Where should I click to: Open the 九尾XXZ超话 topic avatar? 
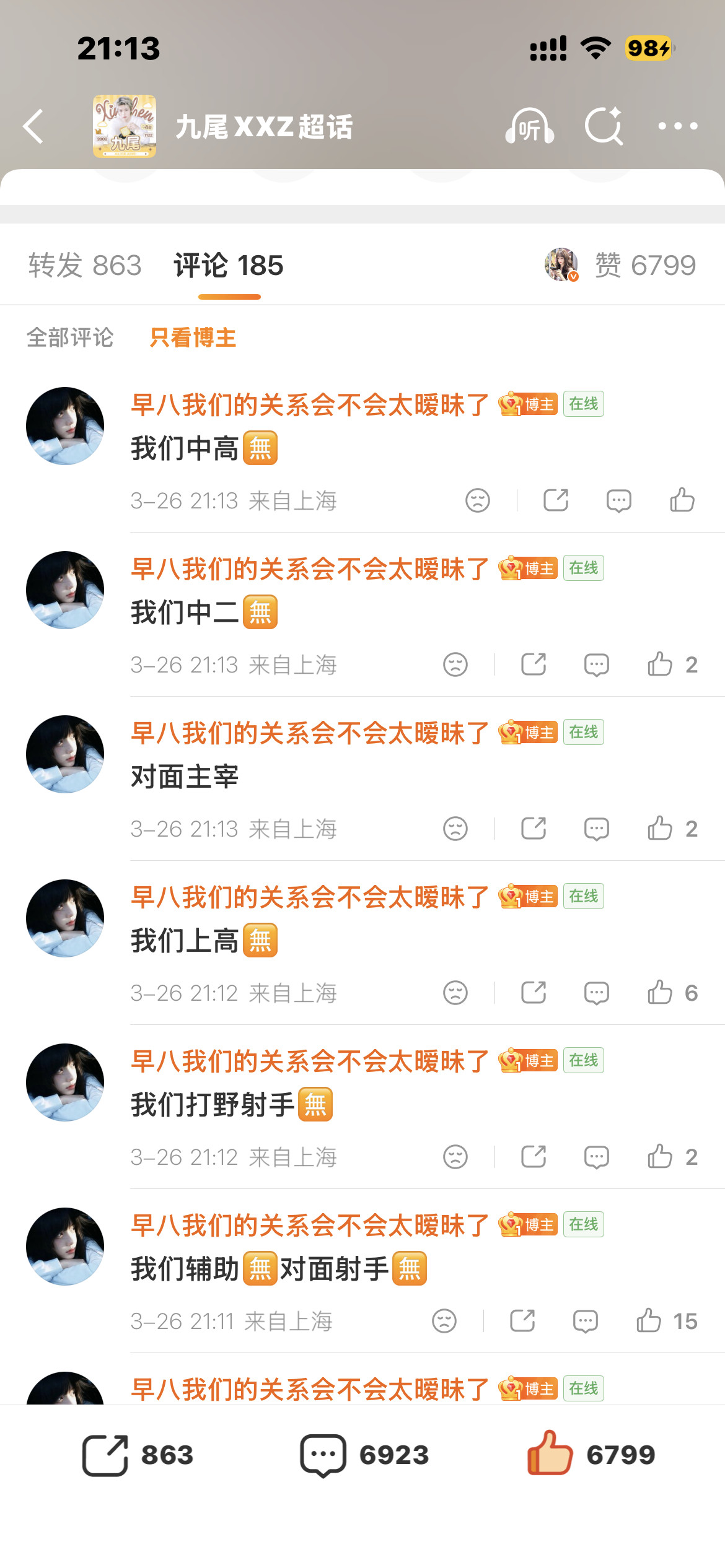(125, 127)
